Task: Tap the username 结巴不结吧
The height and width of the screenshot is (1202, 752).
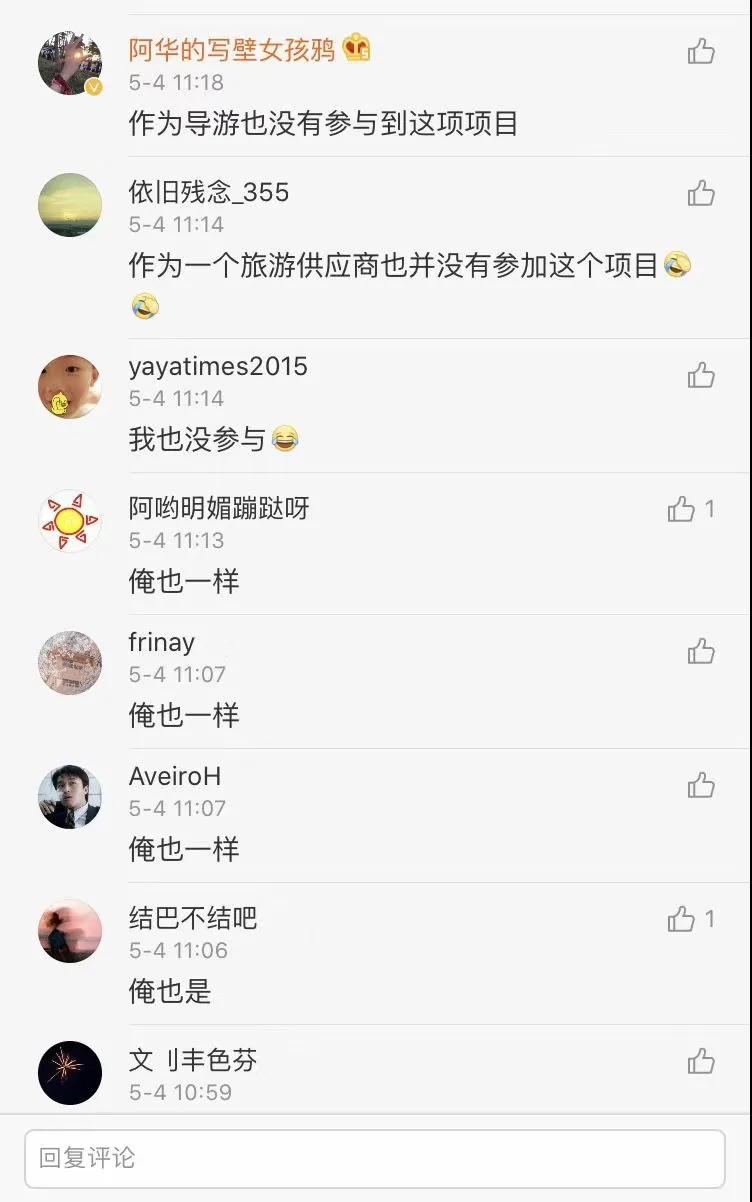Action: pyautogui.click(x=193, y=918)
